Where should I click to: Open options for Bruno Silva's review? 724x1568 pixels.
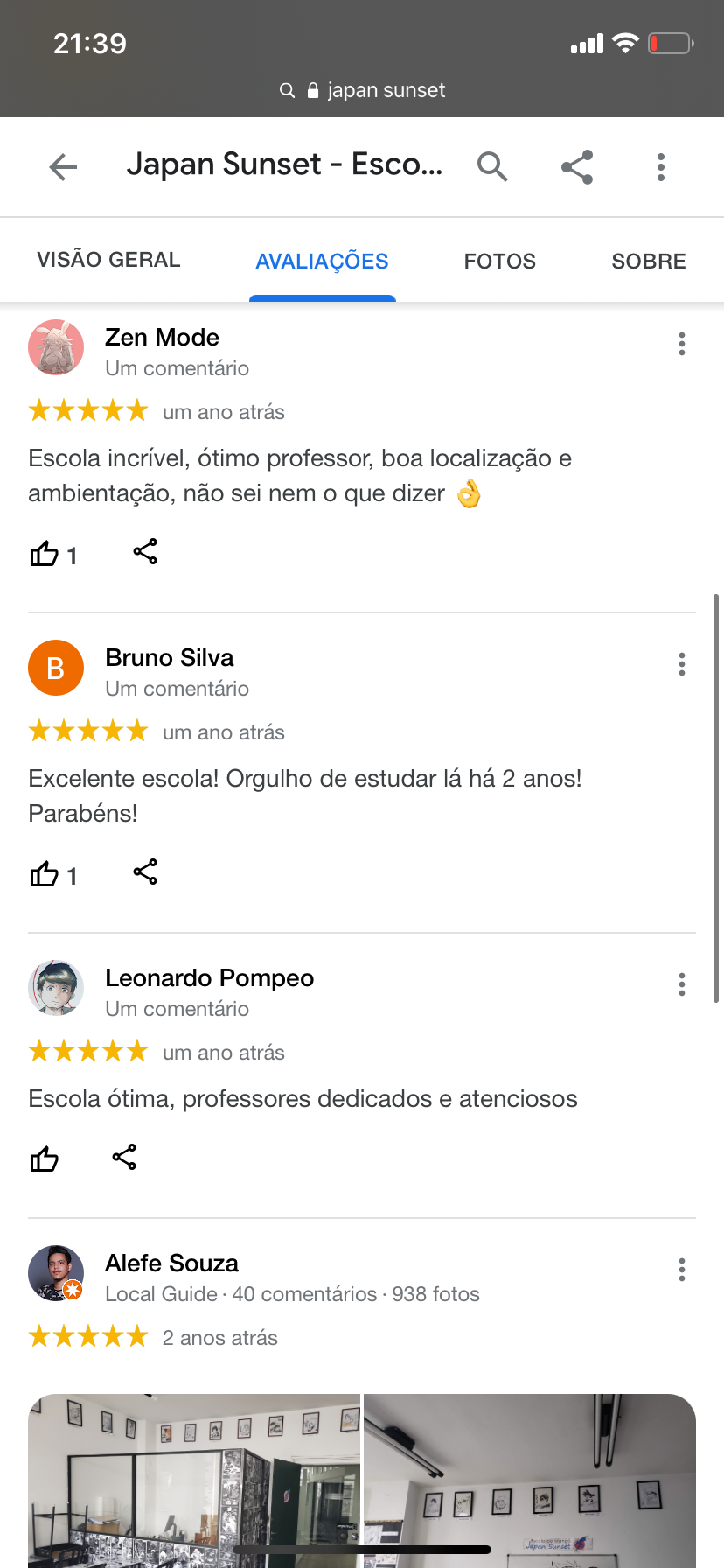(682, 664)
